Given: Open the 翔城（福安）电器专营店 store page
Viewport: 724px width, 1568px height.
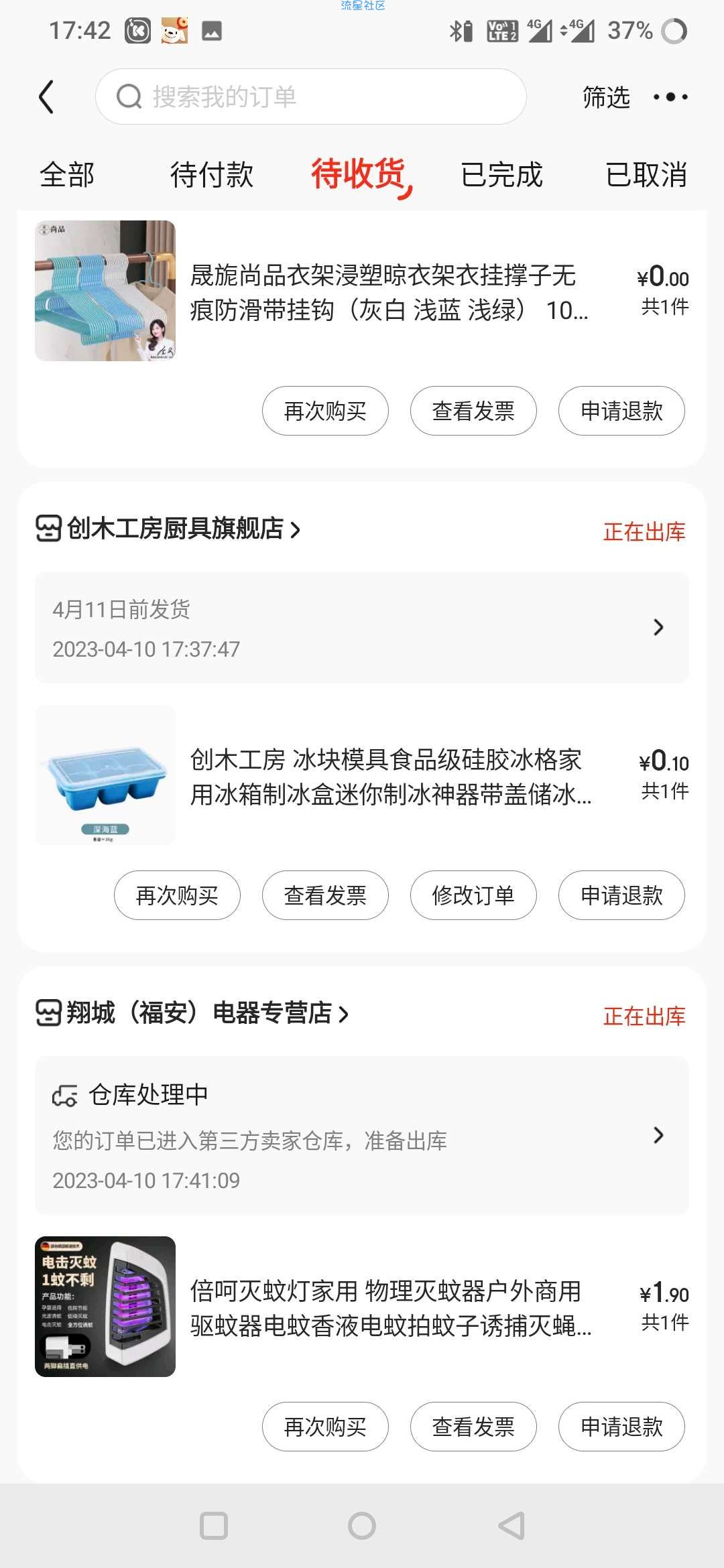Looking at the screenshot, I should [x=192, y=1013].
